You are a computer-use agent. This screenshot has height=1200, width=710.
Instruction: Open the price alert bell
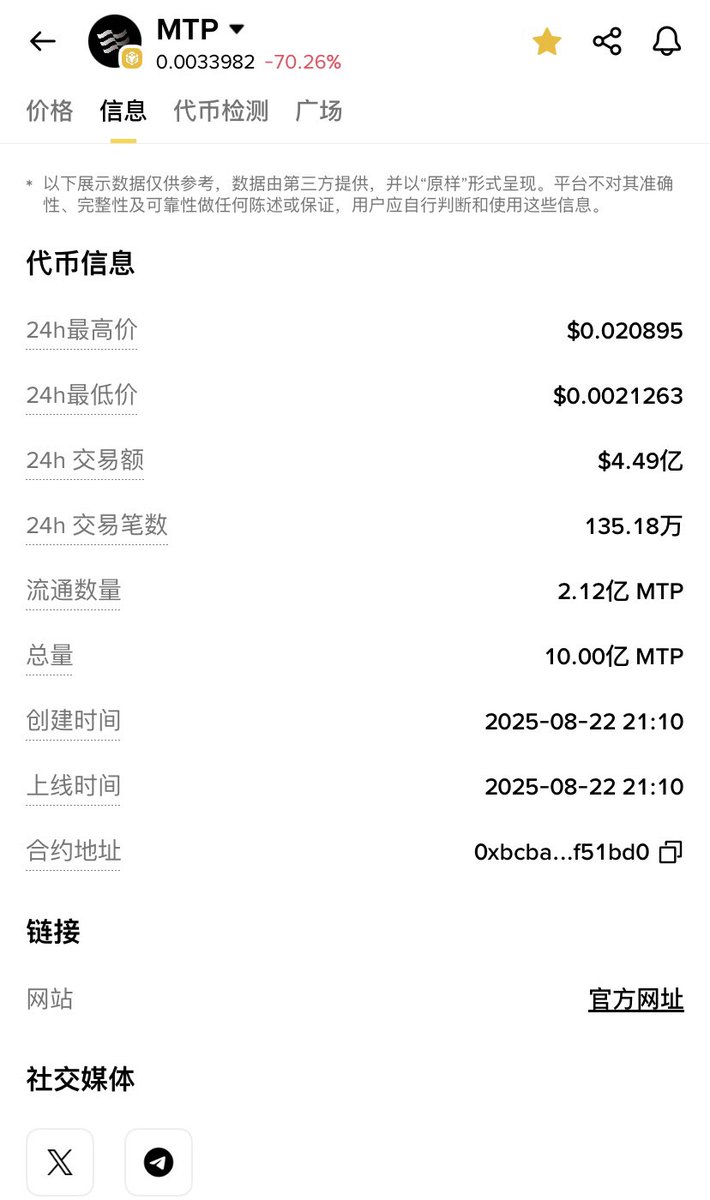point(667,41)
